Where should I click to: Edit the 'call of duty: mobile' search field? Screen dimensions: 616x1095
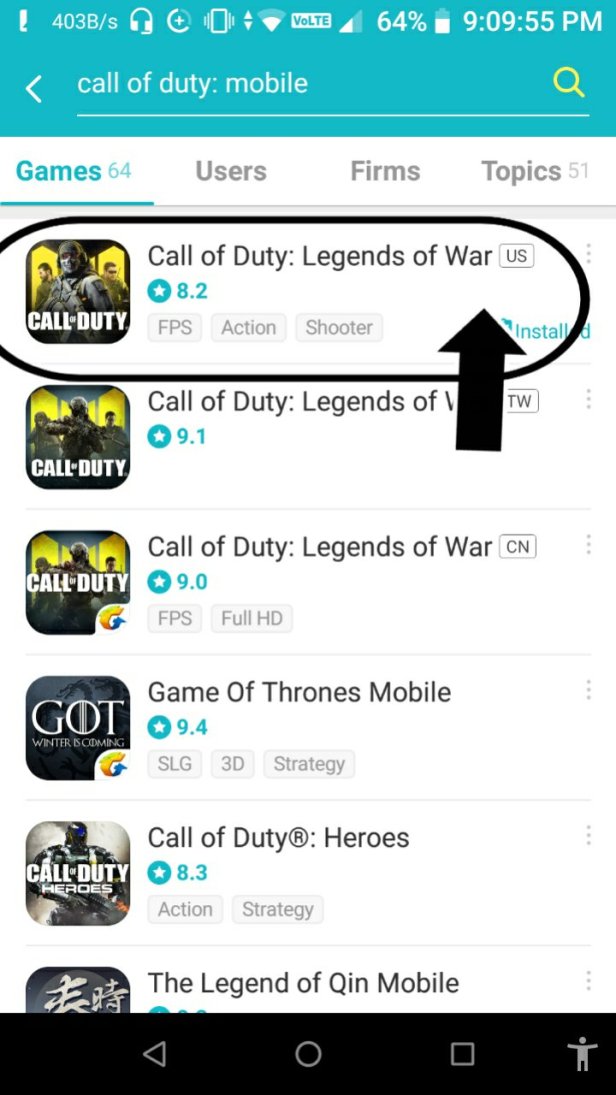tap(300, 83)
